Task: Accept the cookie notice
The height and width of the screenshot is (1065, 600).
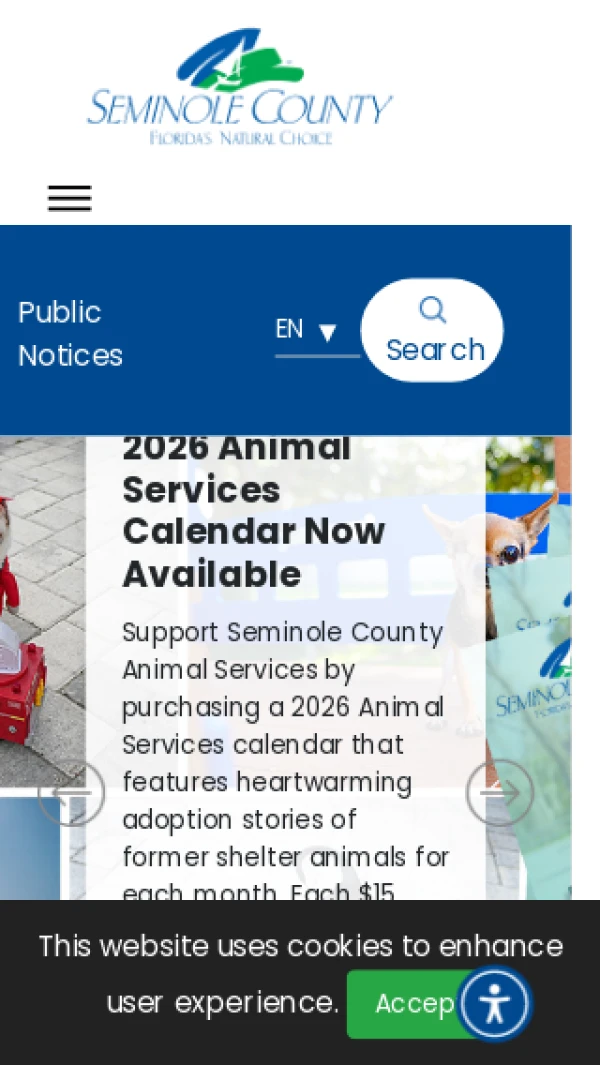Action: 403,1004
